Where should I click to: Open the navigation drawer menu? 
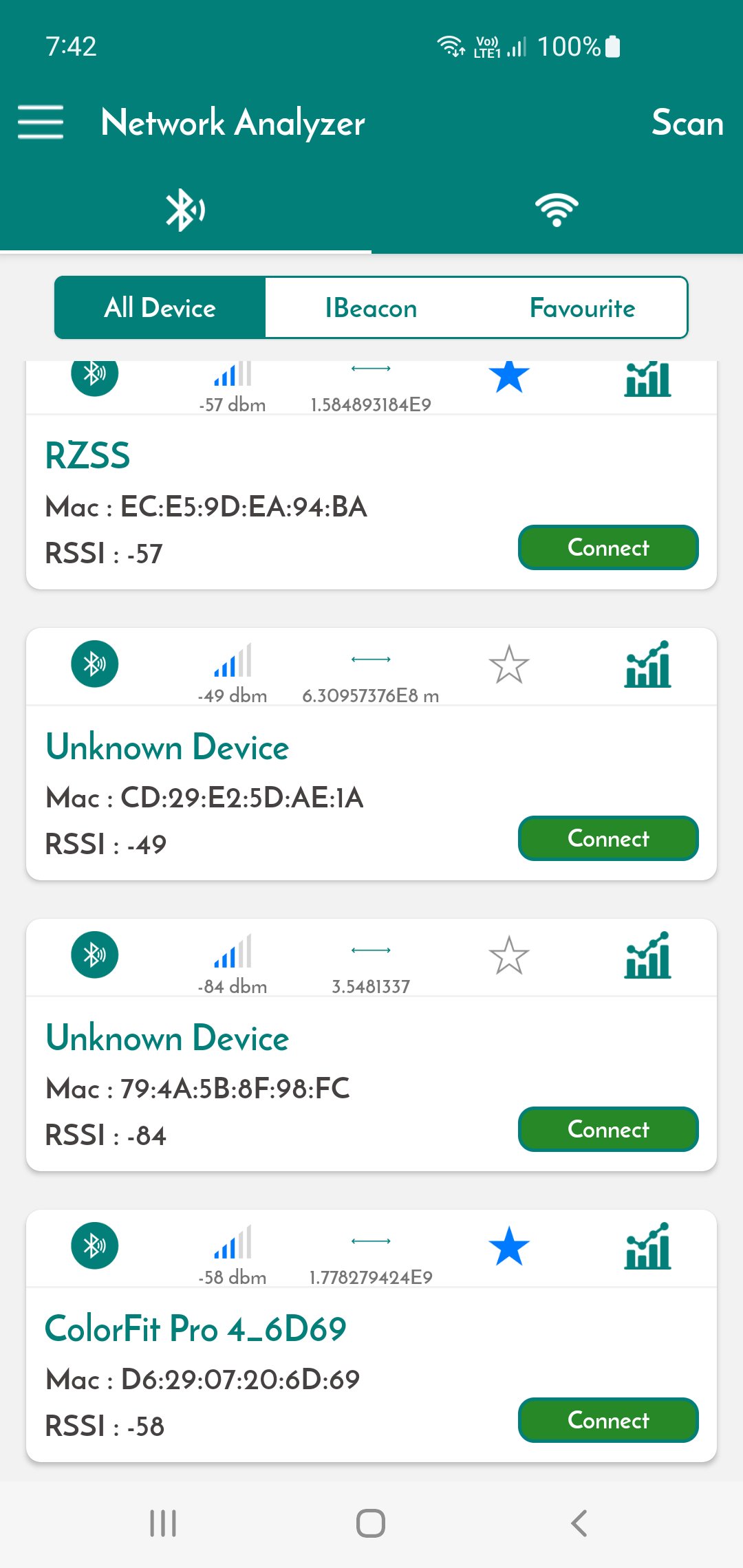(40, 124)
